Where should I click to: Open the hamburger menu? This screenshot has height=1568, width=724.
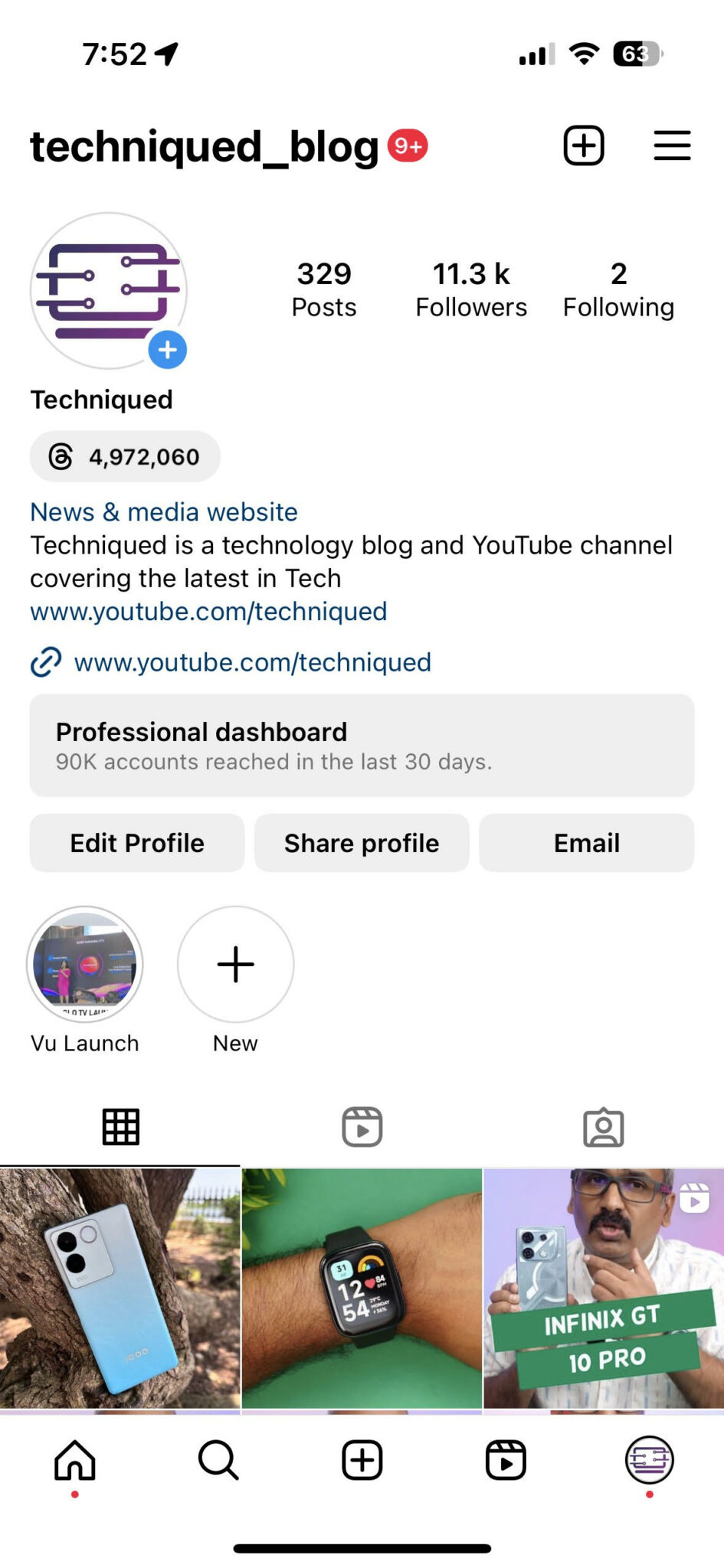tap(672, 145)
